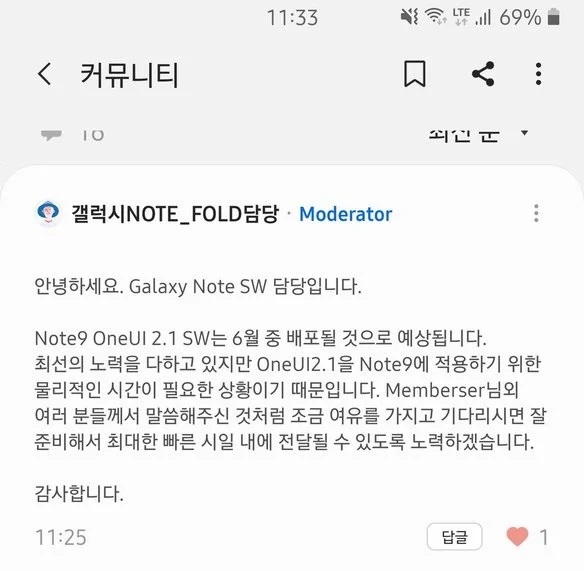Open the comment sort order dropdown
This screenshot has height=571, width=584.
478,134
